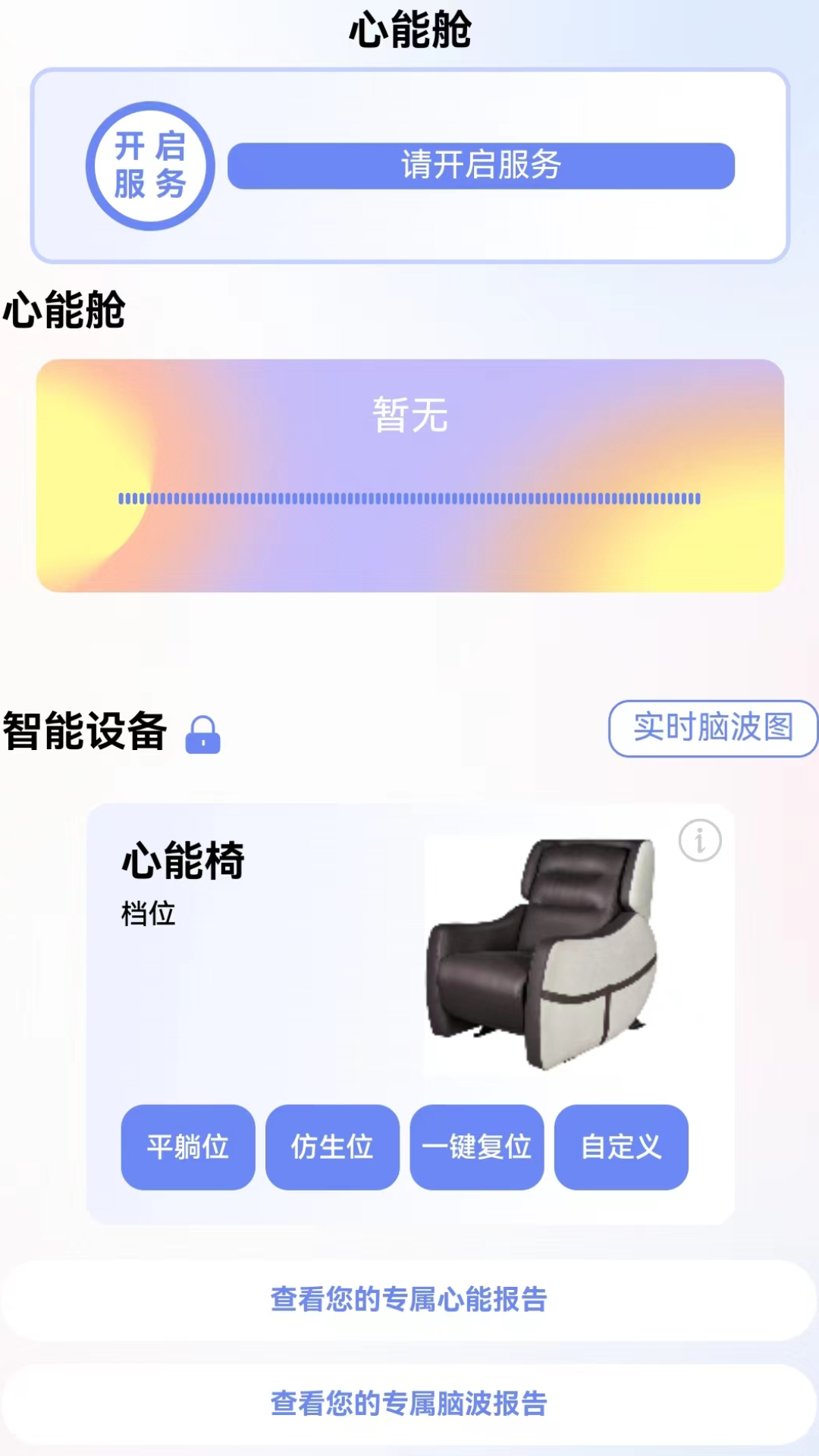This screenshot has width=819, height=1456.
Task: Select the 平躺位 chair position
Action: point(188,1147)
